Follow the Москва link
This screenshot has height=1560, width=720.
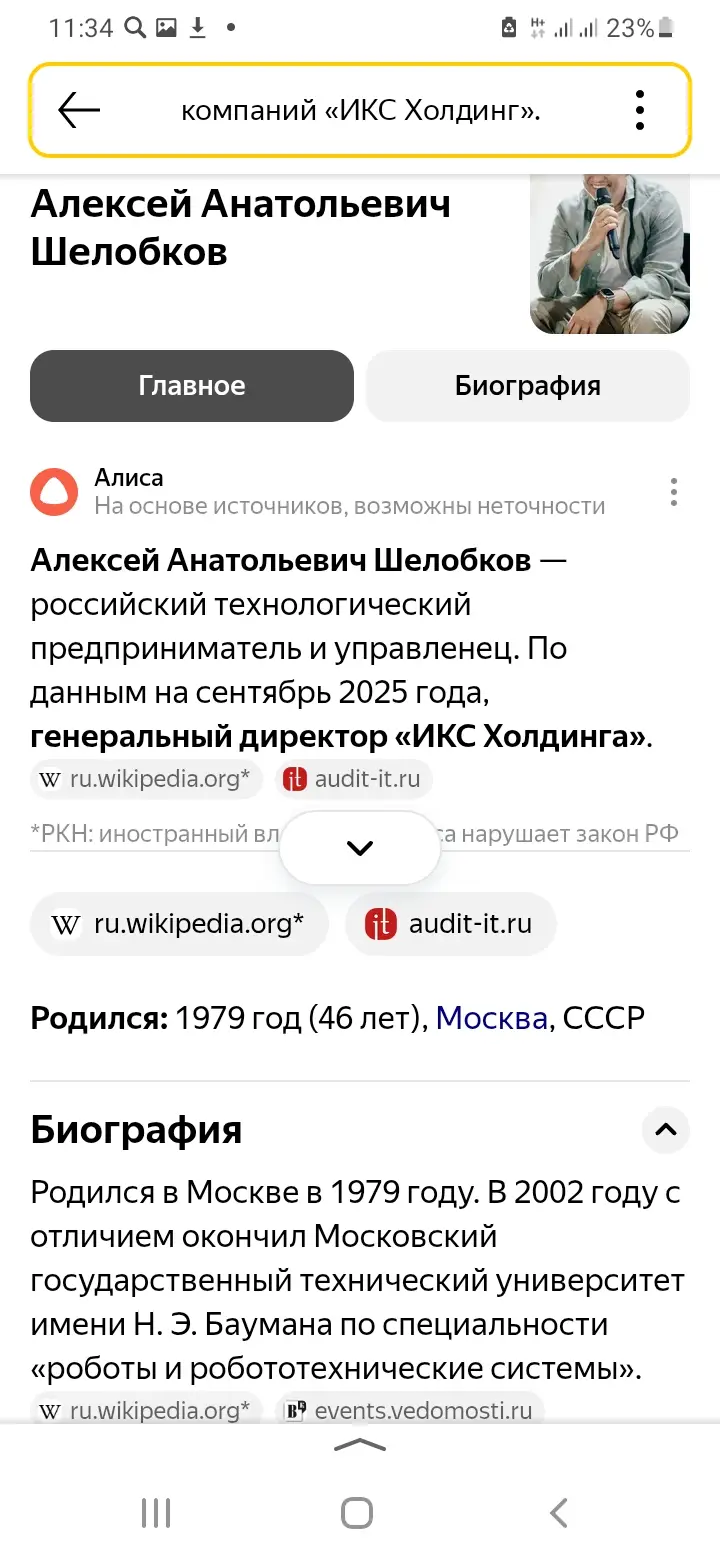(x=492, y=1018)
